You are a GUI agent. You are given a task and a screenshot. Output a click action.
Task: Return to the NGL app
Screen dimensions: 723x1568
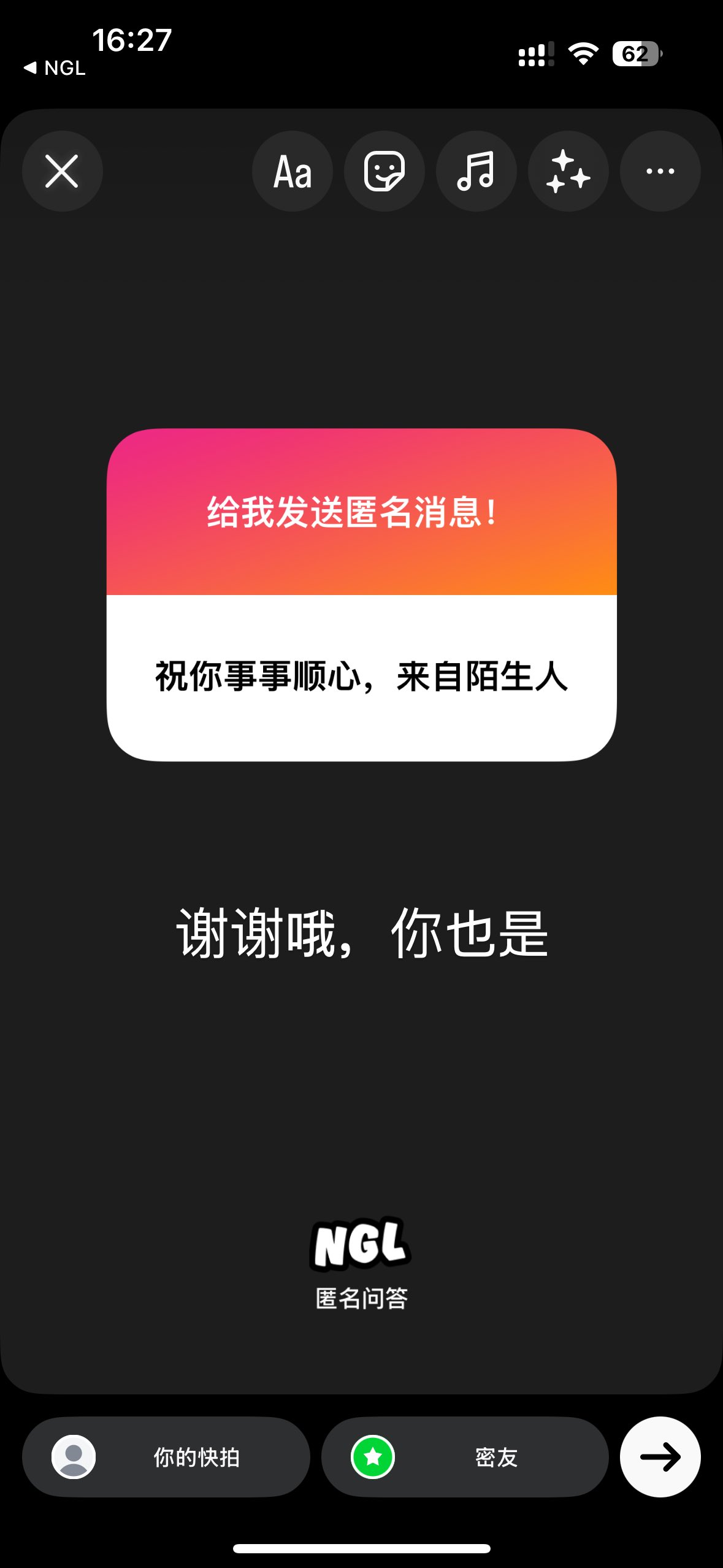[55, 67]
